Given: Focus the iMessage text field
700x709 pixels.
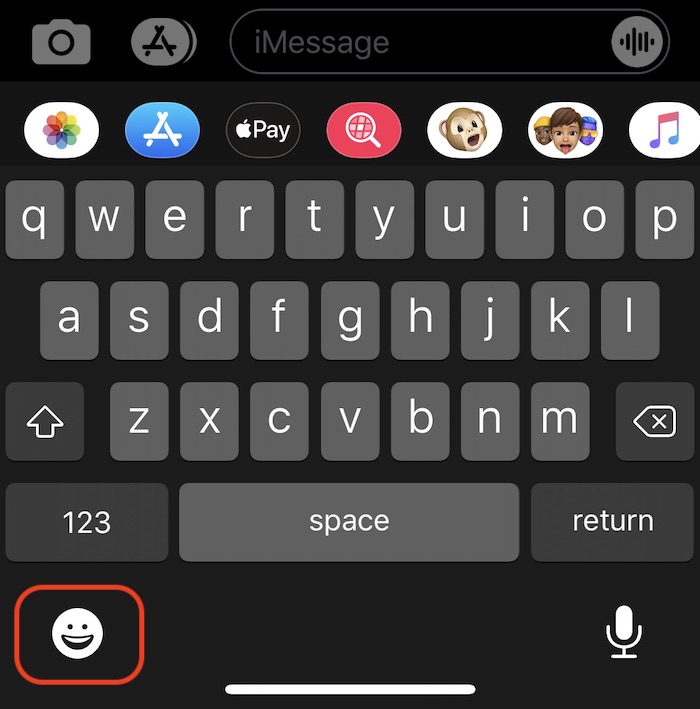Looking at the screenshot, I should pyautogui.click(x=420, y=42).
